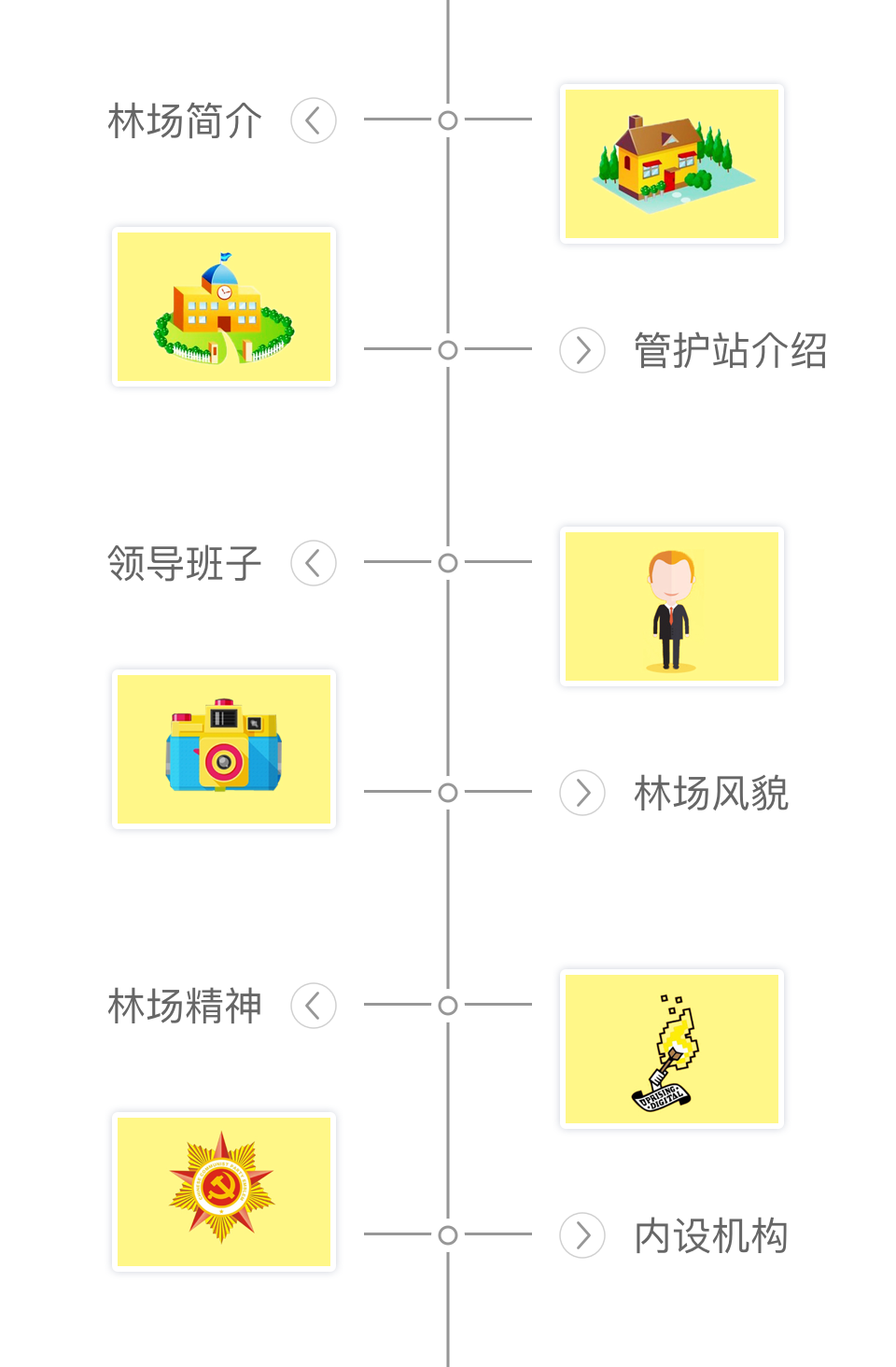Image resolution: width=896 pixels, height=1367 pixels.
Task: Tap the flaming torch picture for 林场精神
Action: point(671,1050)
